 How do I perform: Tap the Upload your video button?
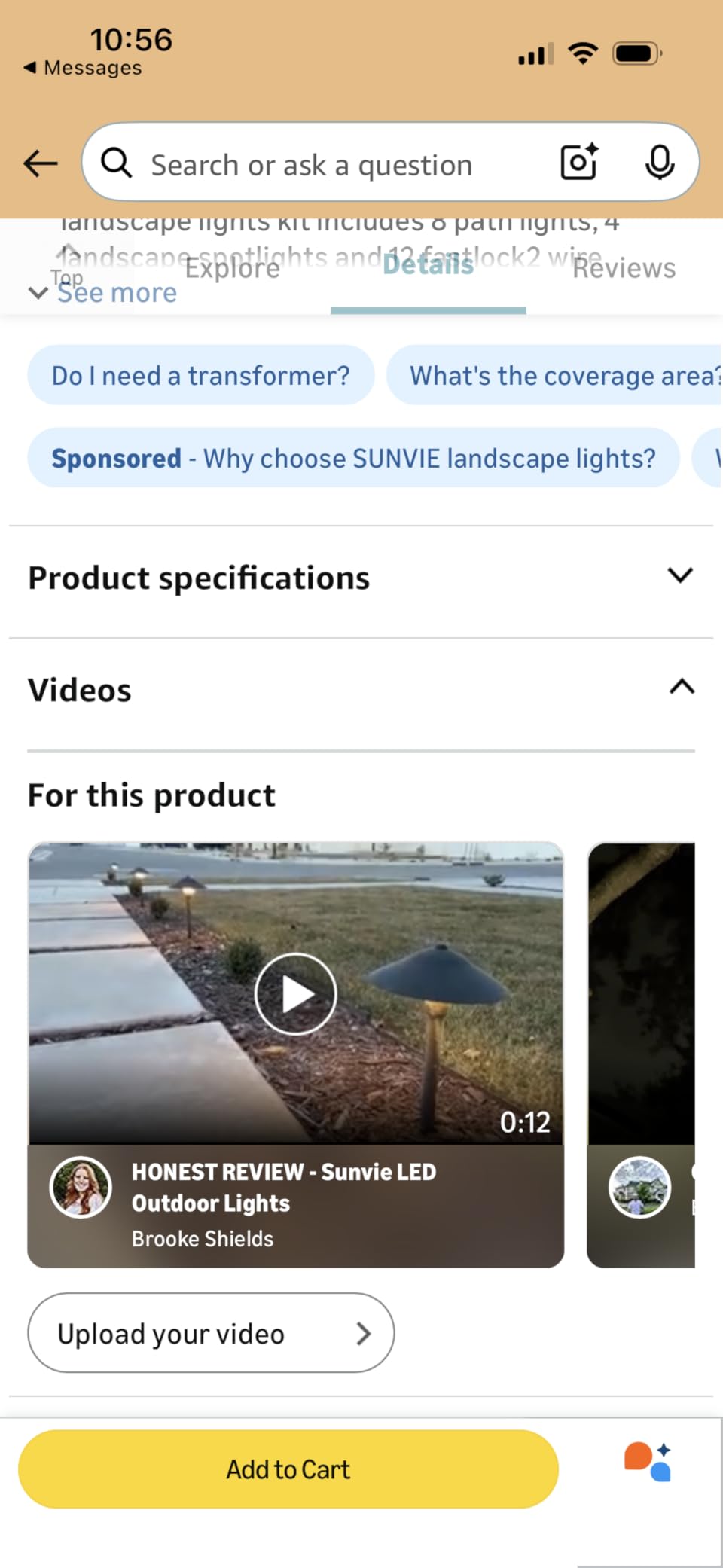click(x=210, y=1333)
